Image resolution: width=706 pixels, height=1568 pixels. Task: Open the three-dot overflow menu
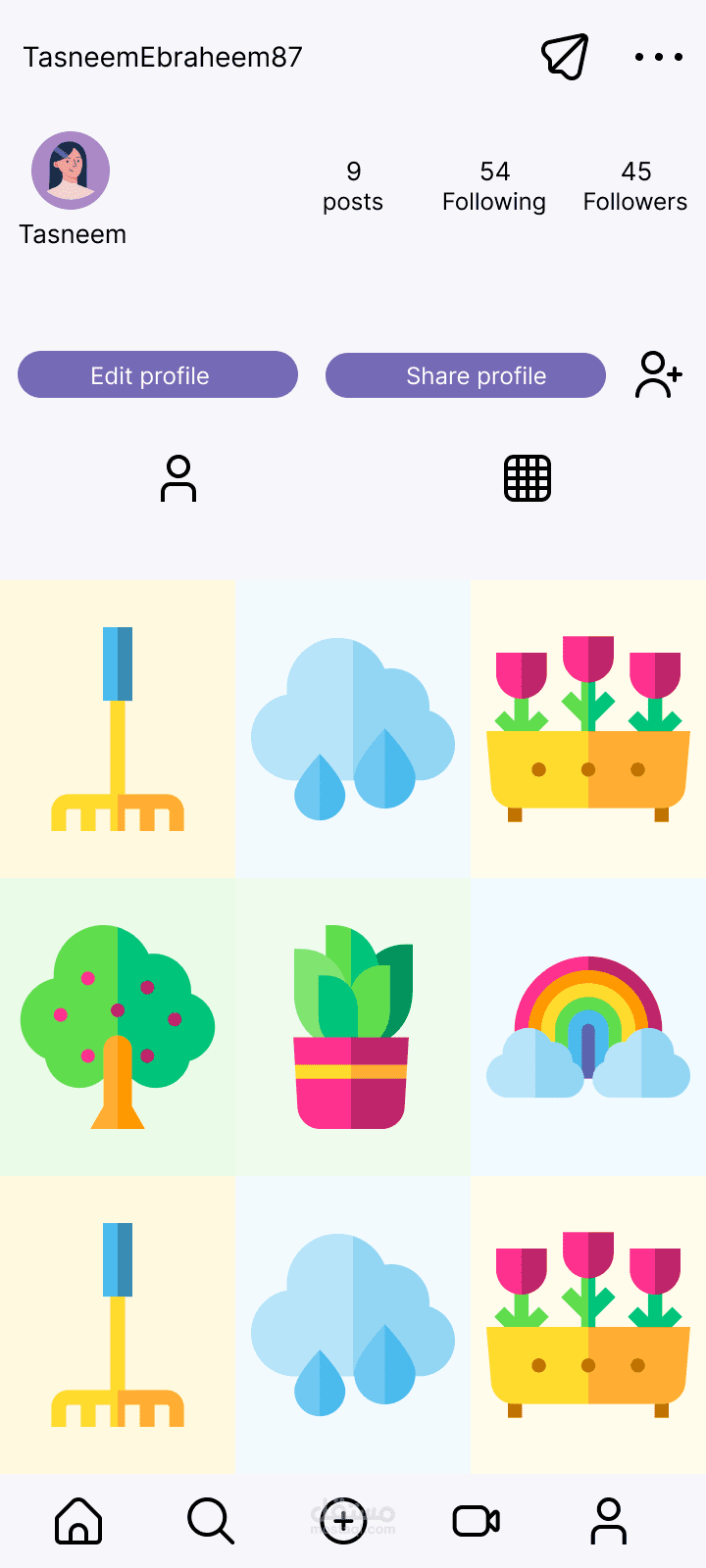tap(658, 57)
